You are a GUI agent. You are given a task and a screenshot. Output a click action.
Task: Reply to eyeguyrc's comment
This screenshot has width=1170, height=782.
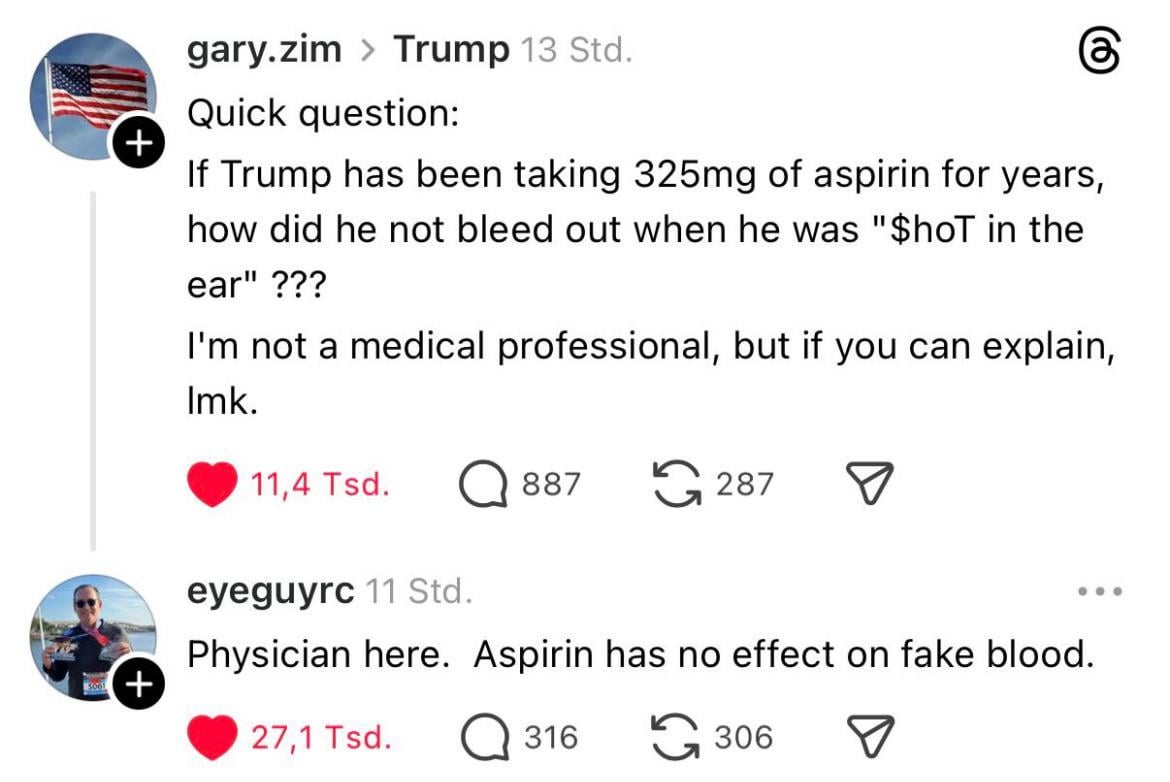[x=482, y=737]
